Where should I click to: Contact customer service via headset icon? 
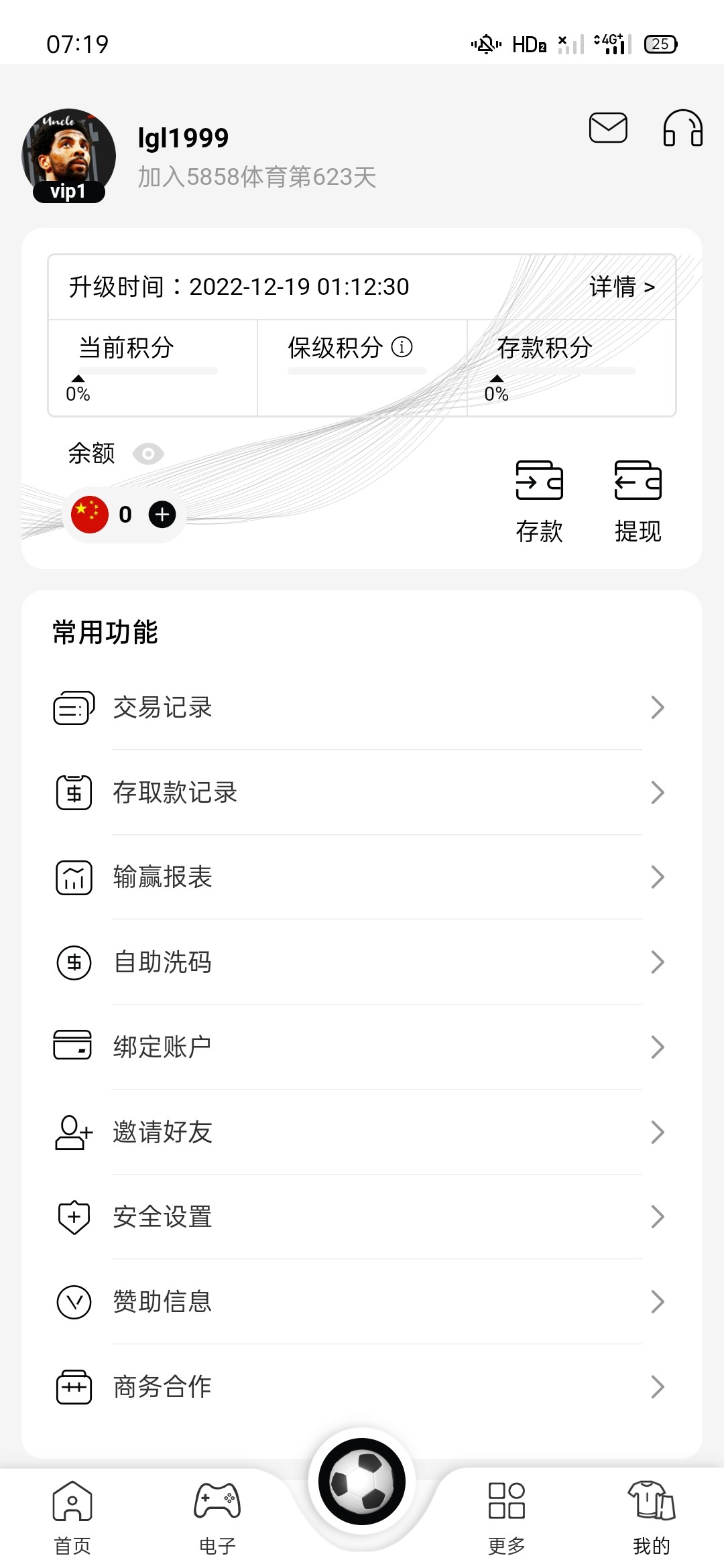[x=682, y=128]
